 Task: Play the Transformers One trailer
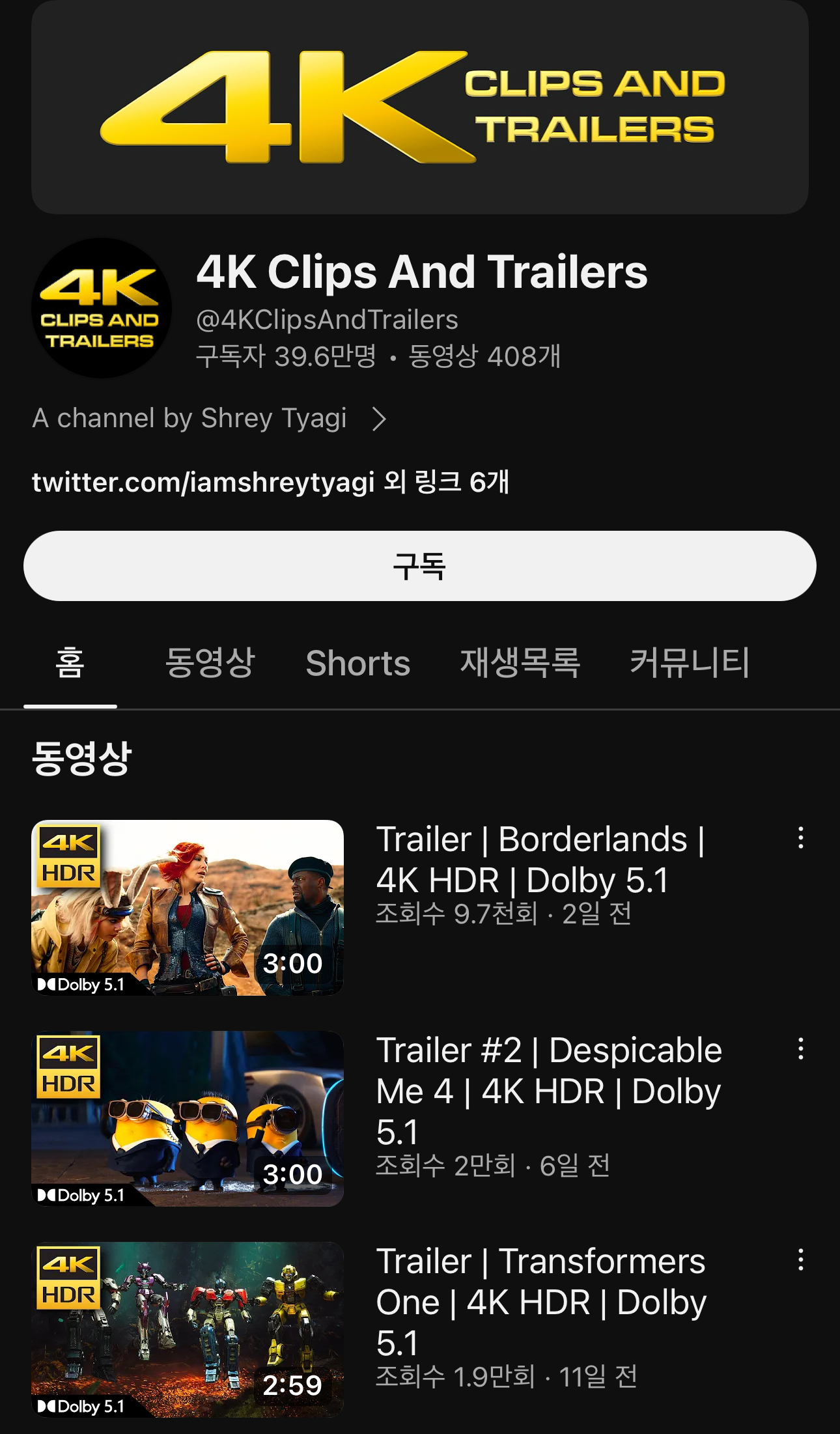(x=188, y=1329)
